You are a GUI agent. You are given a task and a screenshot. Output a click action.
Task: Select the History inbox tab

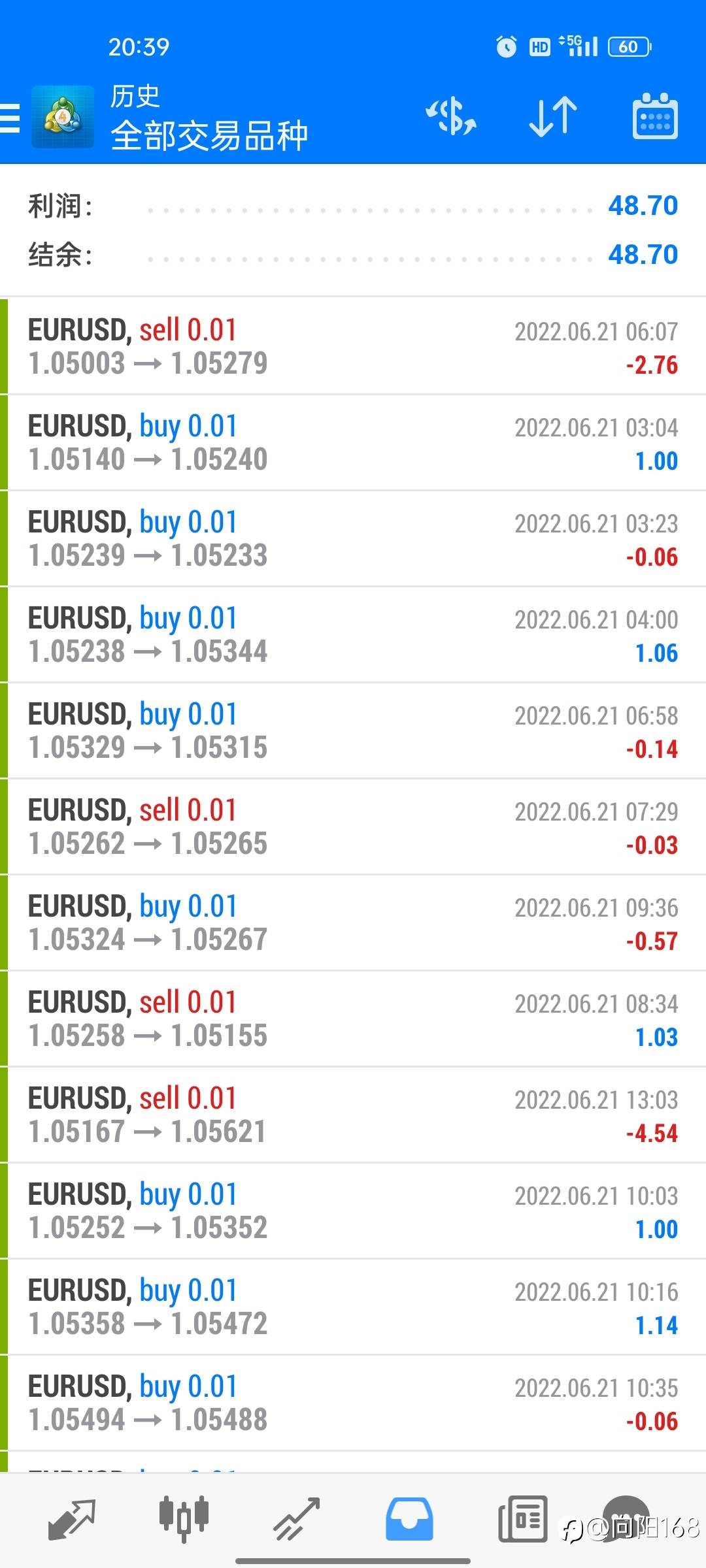pyautogui.click(x=409, y=1519)
